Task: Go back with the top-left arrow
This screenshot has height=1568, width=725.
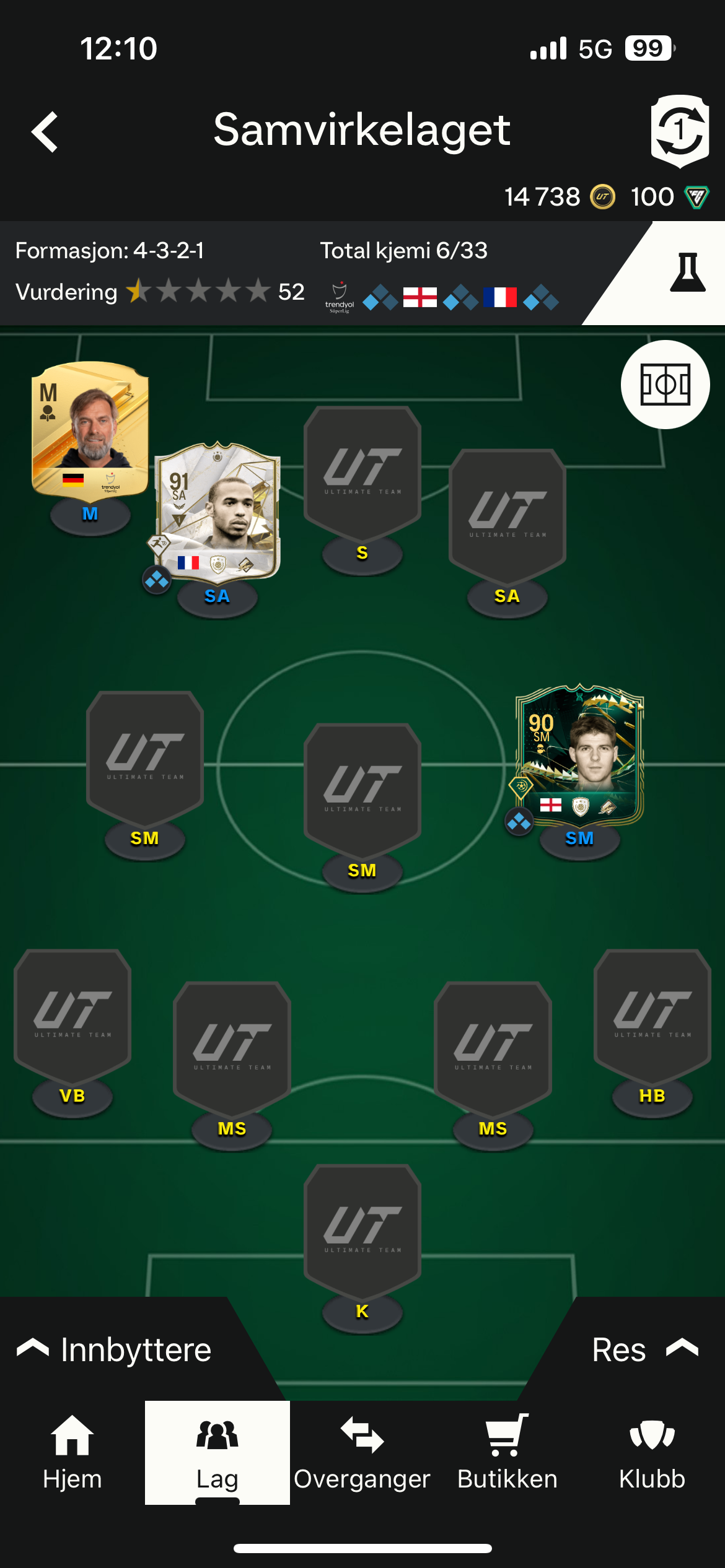Action: point(45,131)
